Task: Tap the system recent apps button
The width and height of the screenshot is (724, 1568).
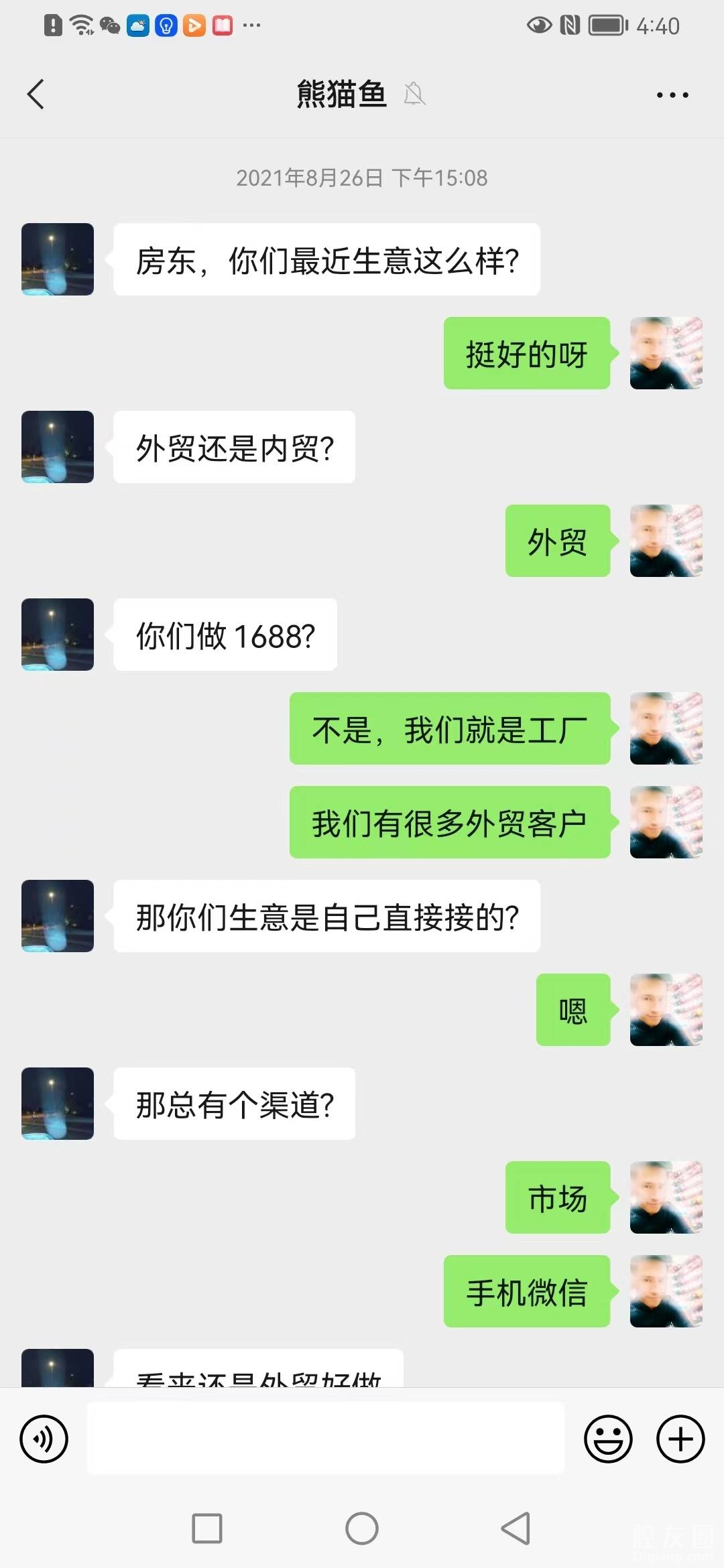Action: [x=207, y=1528]
